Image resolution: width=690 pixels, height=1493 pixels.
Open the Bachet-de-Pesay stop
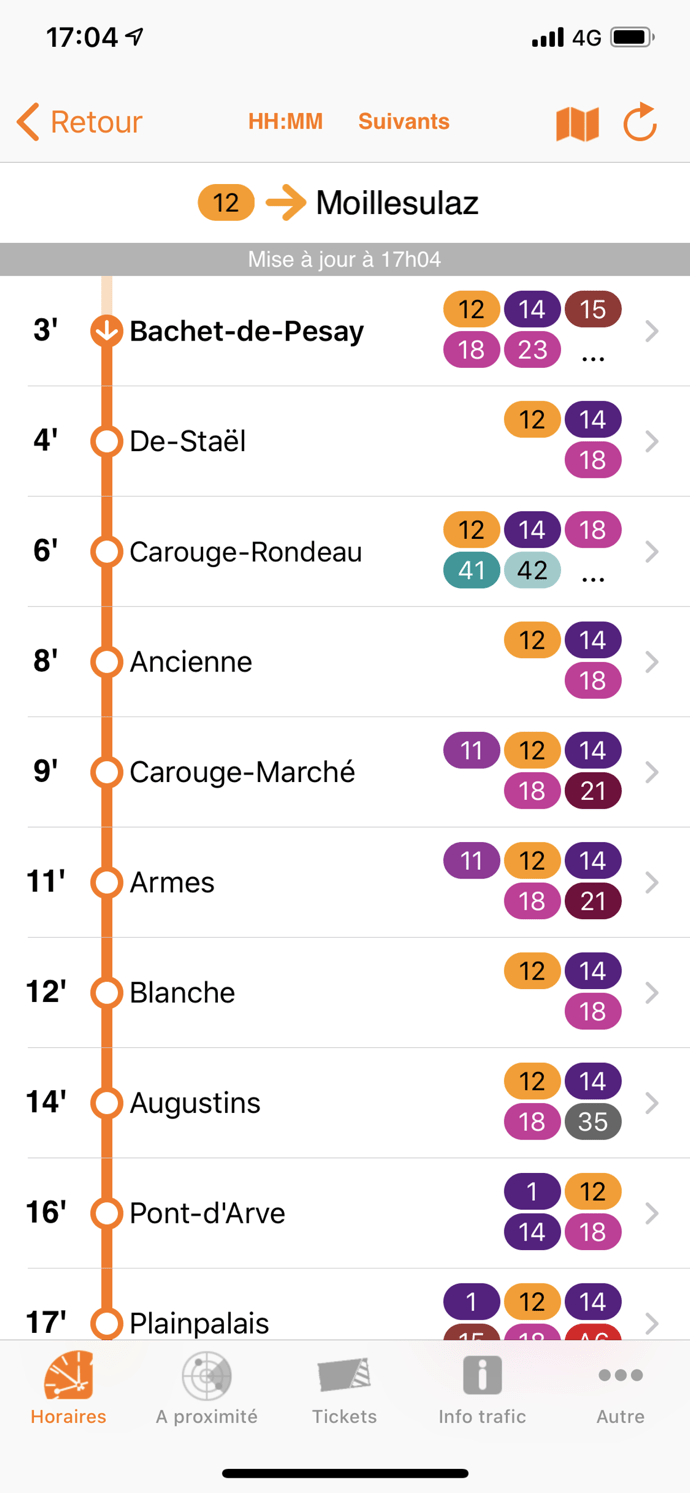(246, 331)
